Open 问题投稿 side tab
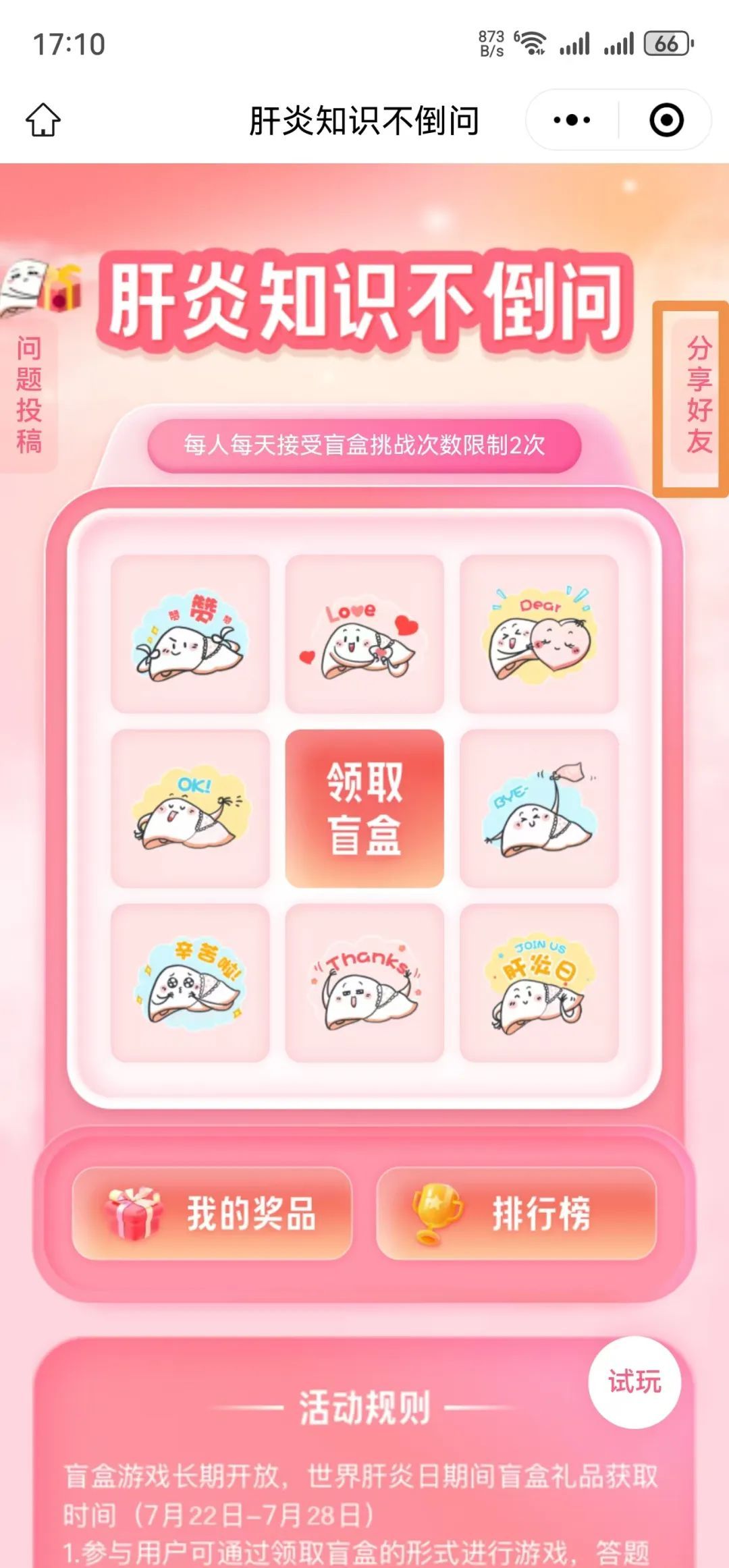 coord(28,395)
